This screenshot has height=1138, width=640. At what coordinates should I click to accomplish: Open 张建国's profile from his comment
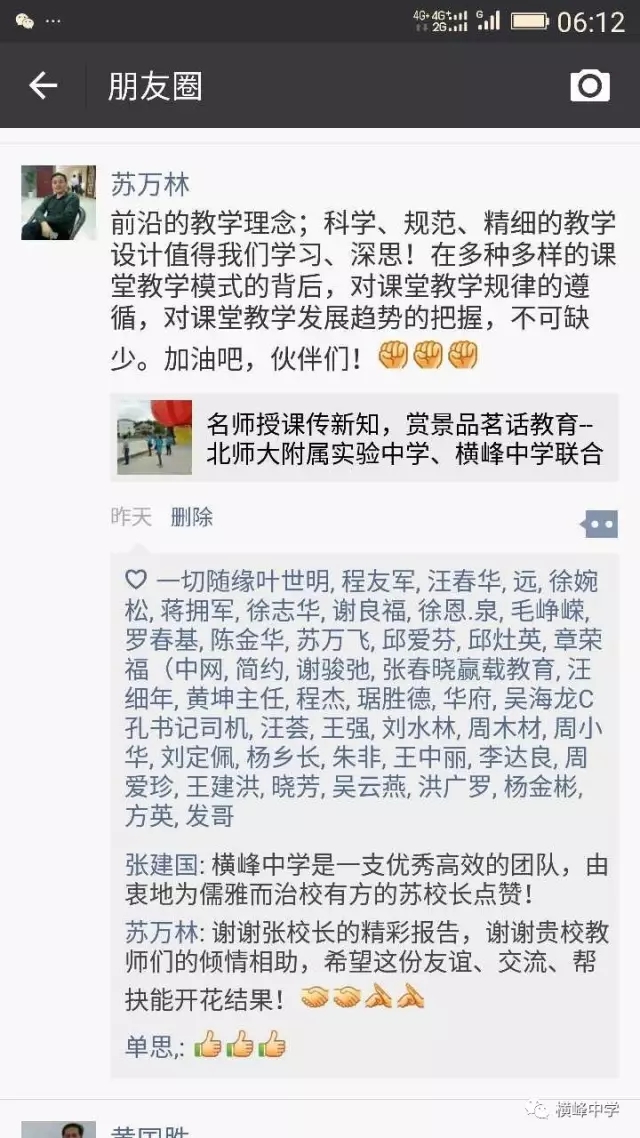click(x=164, y=864)
